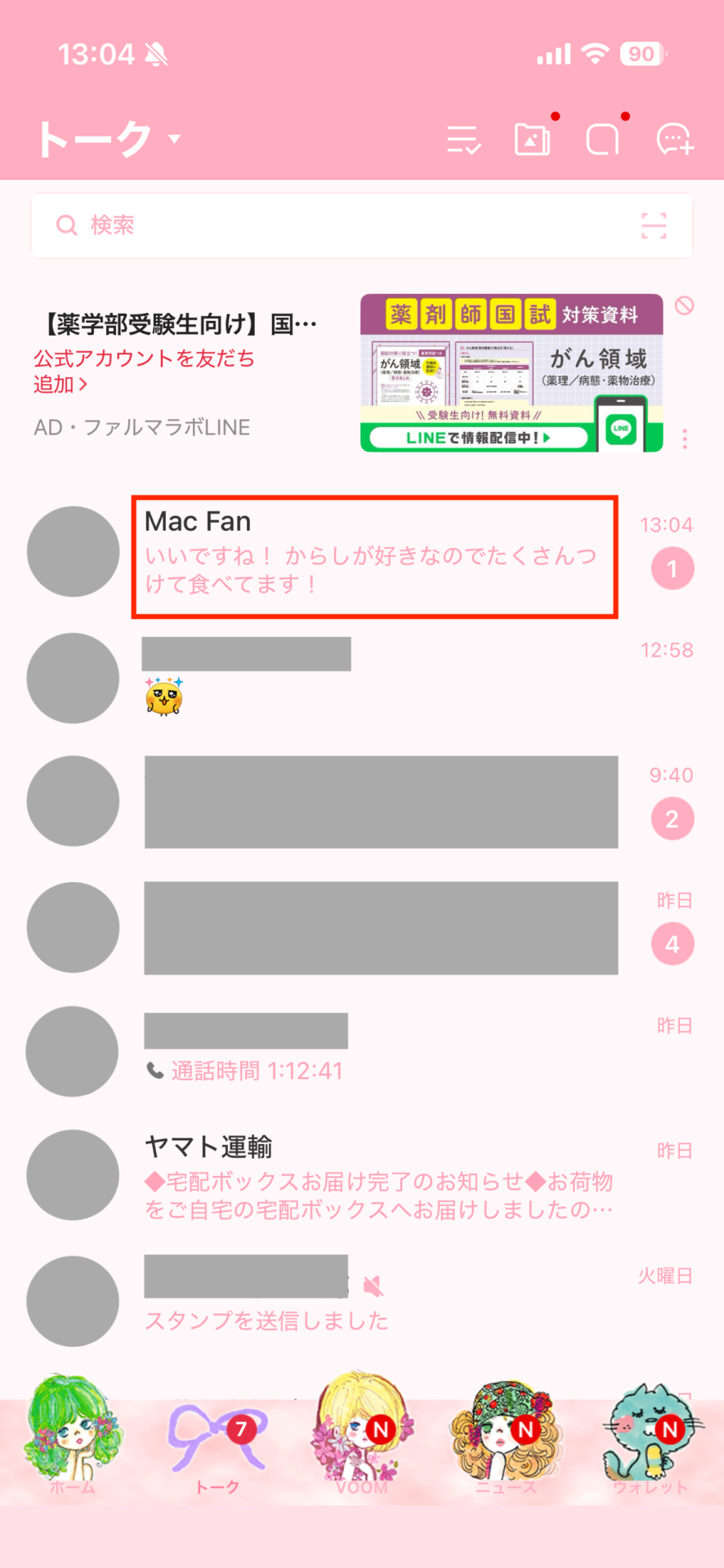Image resolution: width=724 pixels, height=1568 pixels.
Task: Open the chat with ヤマト運輸
Action: (376, 1177)
